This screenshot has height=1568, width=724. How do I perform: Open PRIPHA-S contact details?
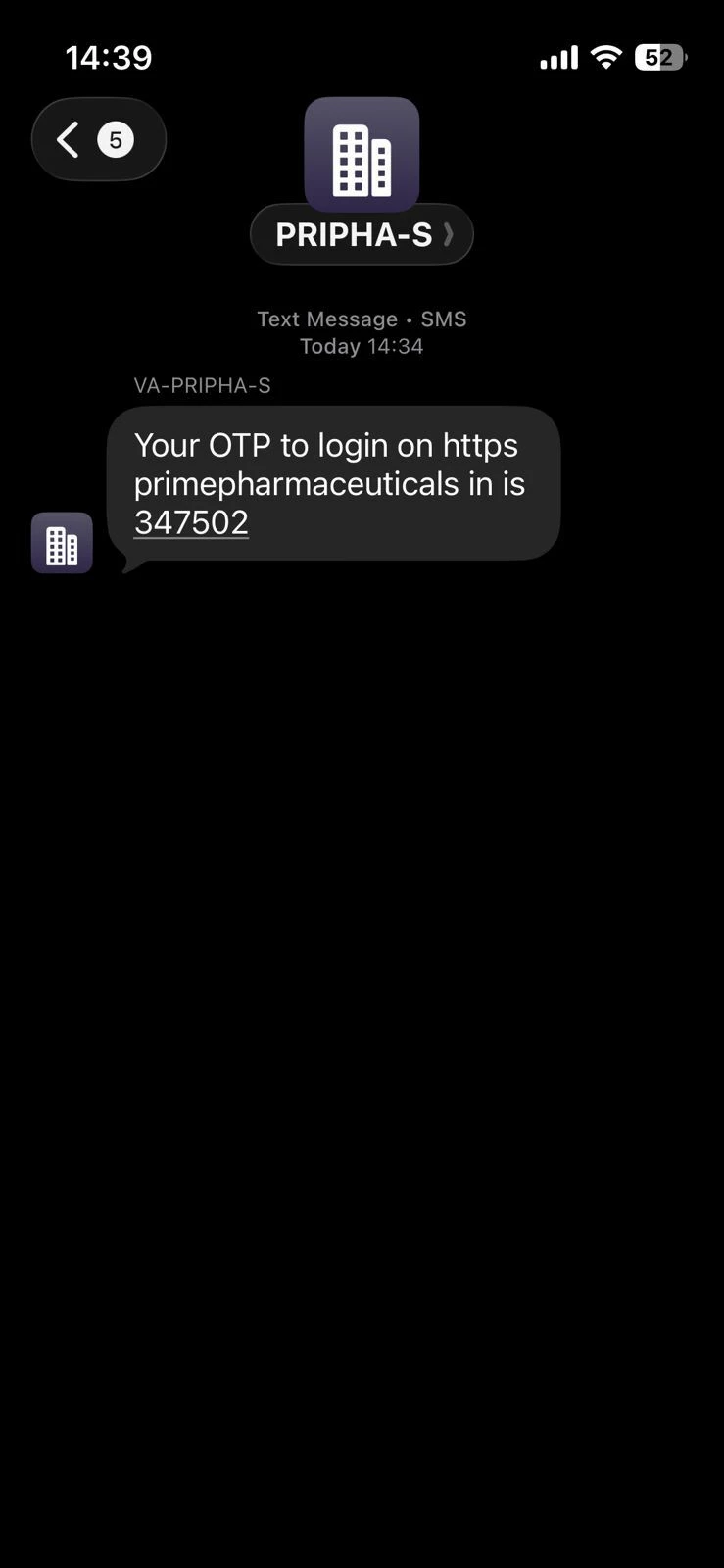click(361, 234)
